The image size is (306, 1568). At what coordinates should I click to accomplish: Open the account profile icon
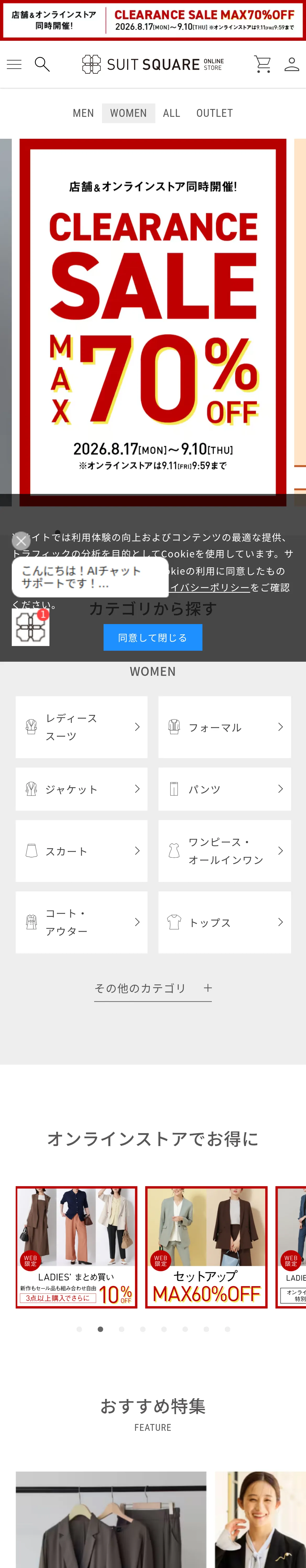click(292, 64)
